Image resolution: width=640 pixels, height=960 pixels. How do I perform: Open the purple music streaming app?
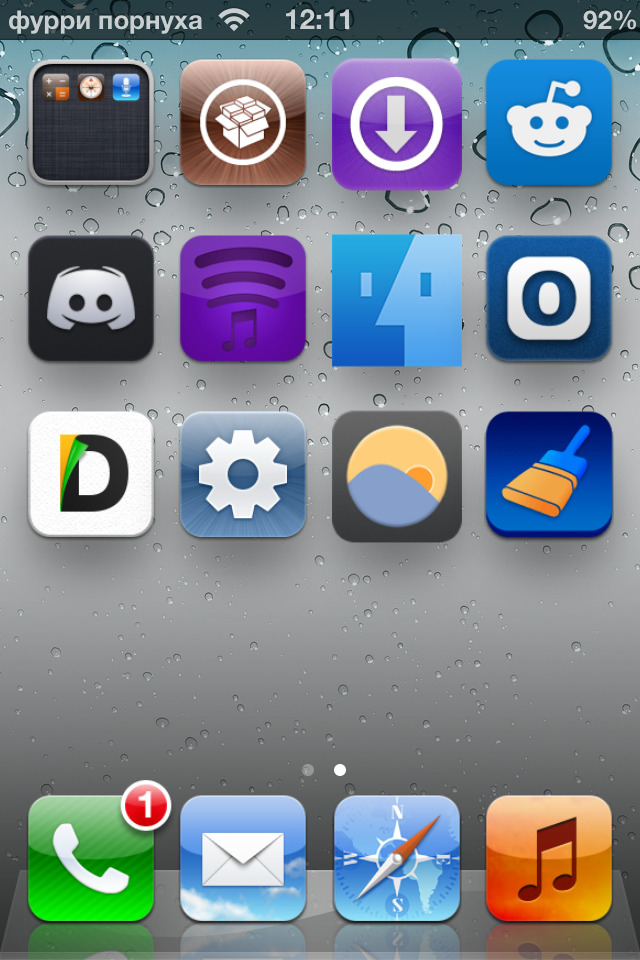[243, 299]
